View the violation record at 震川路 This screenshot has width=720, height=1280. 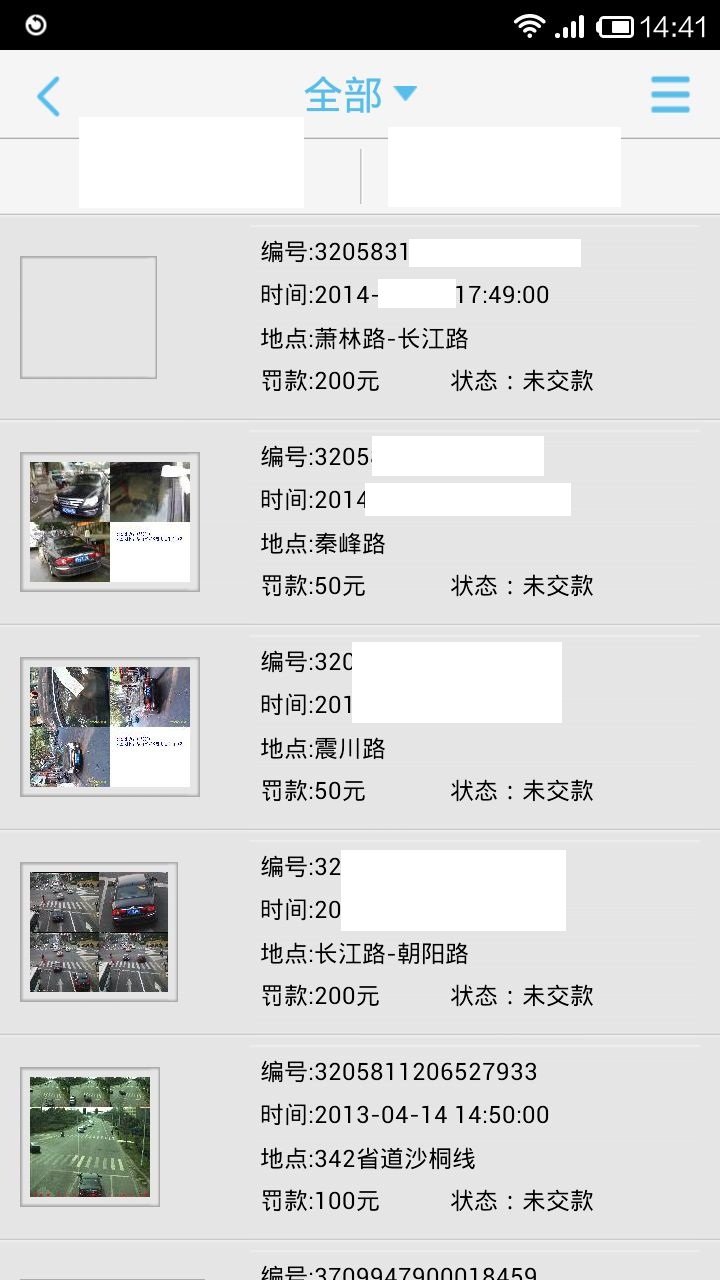pyautogui.click(x=360, y=728)
